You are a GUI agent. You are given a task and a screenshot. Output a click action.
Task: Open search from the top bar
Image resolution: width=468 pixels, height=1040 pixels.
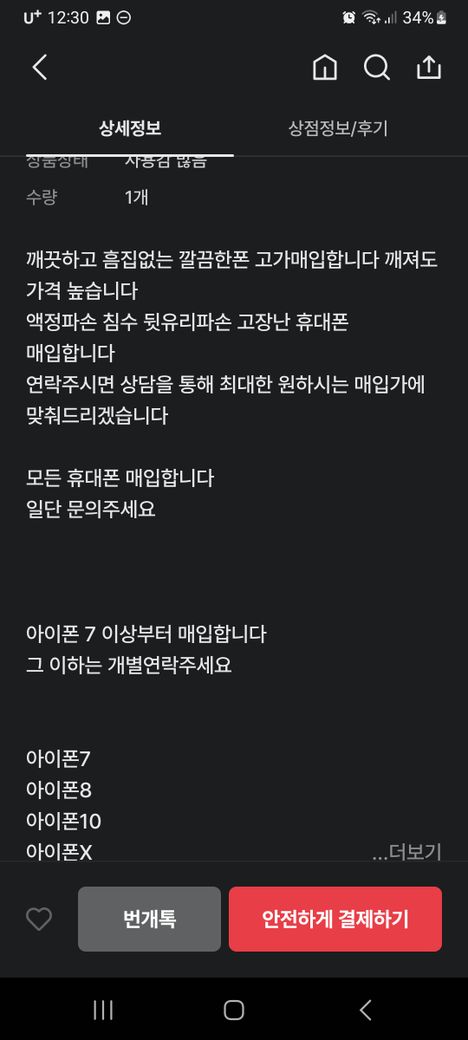[377, 68]
